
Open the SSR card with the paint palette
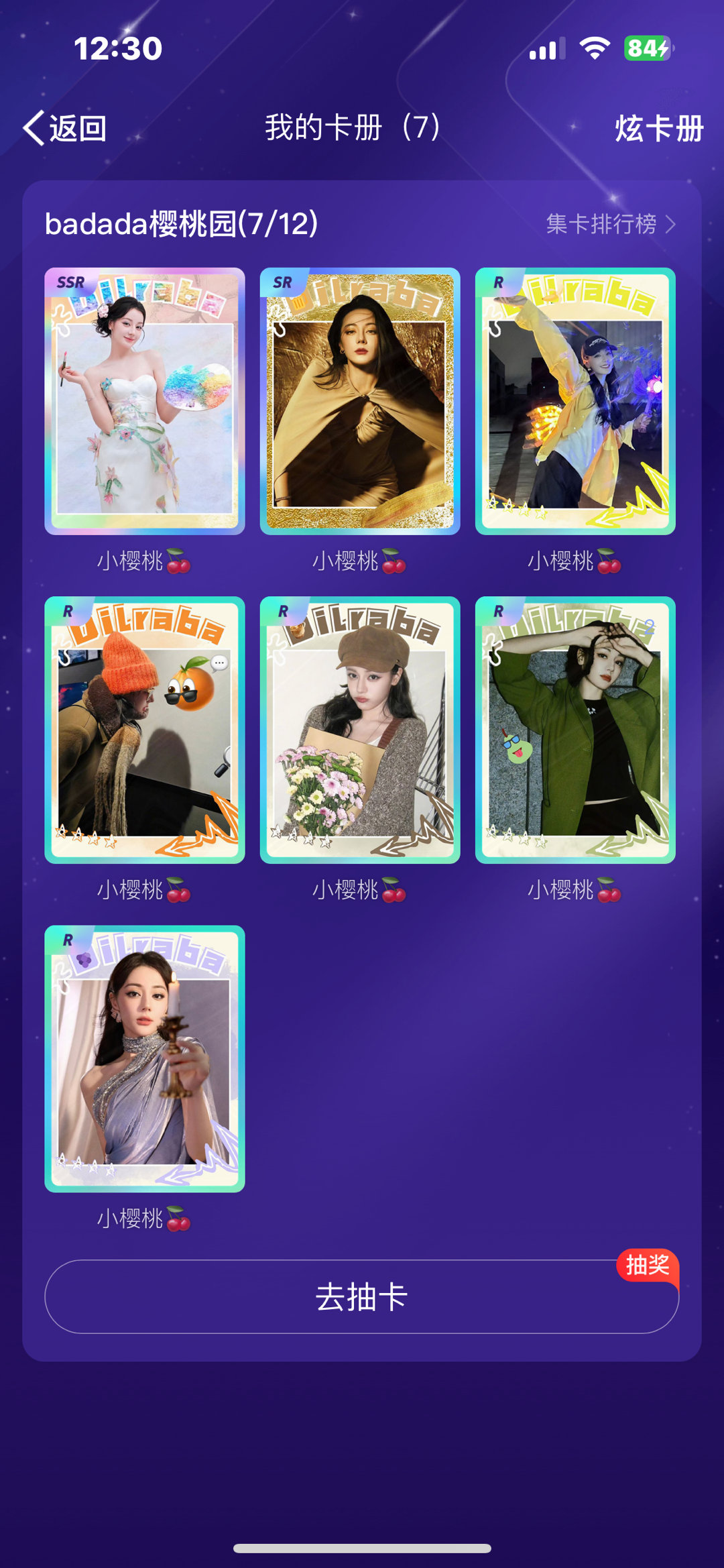(x=145, y=401)
